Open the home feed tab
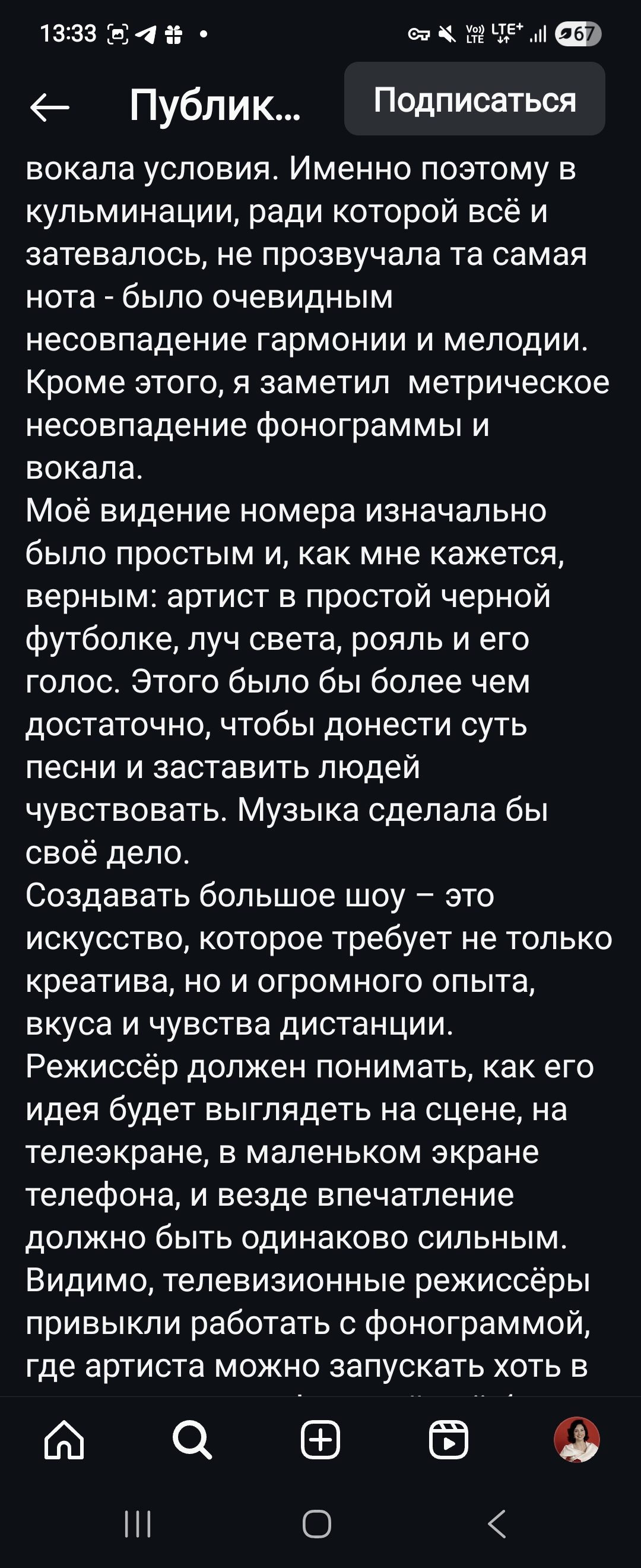This screenshot has height=1568, width=641. (x=64, y=1440)
